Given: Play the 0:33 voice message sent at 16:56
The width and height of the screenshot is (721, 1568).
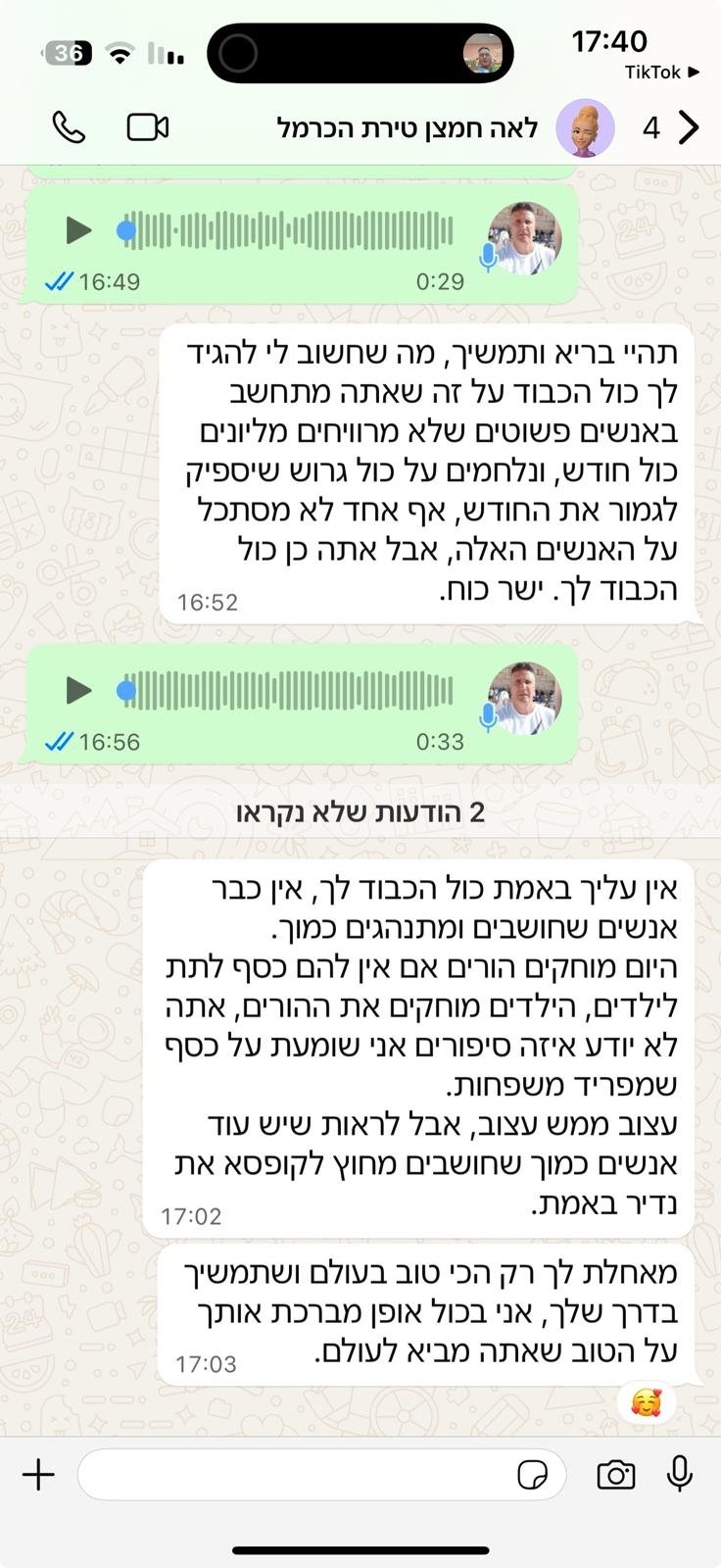Looking at the screenshot, I should coord(78,691).
